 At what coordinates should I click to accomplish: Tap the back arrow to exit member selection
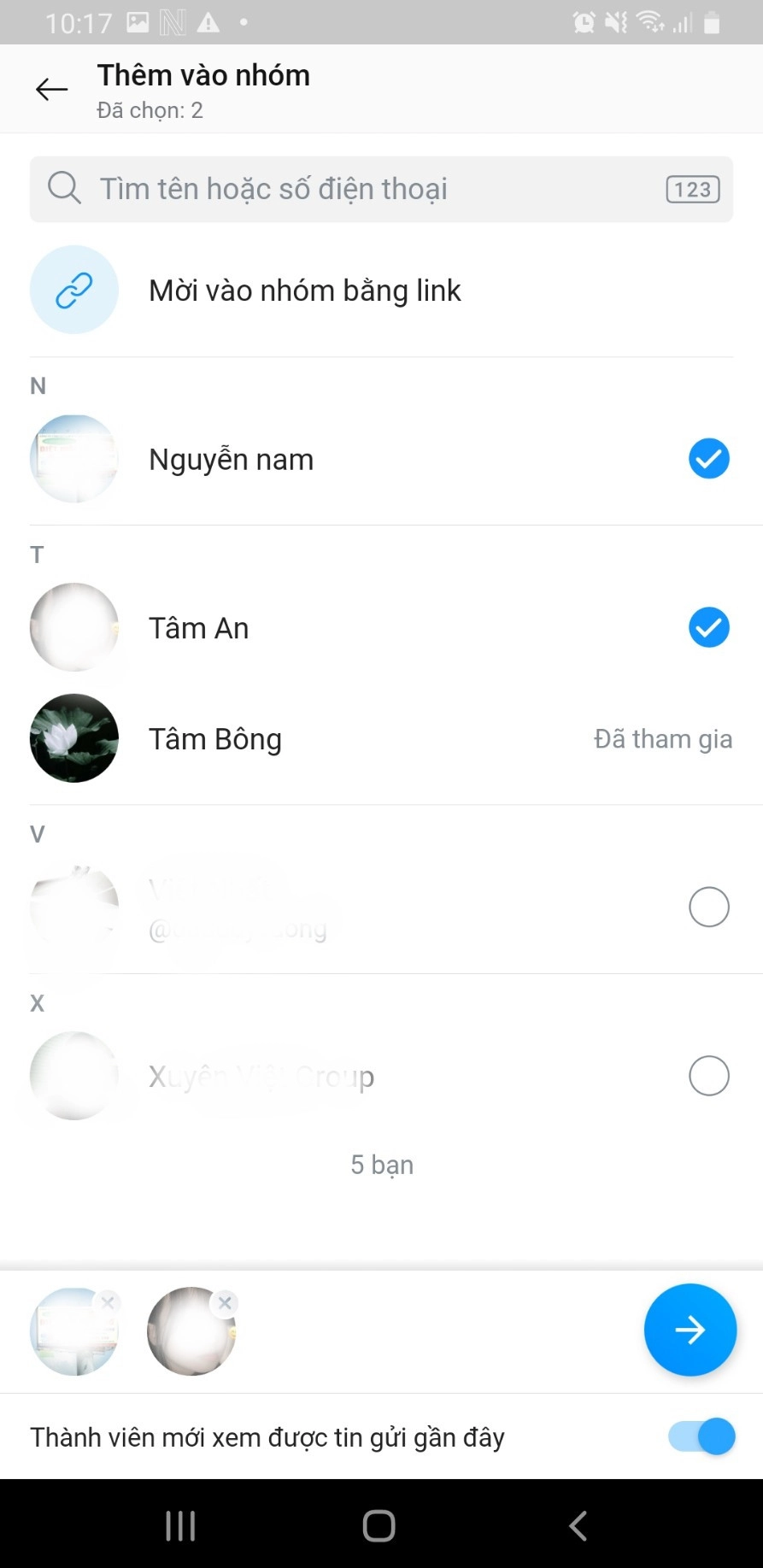[x=50, y=88]
